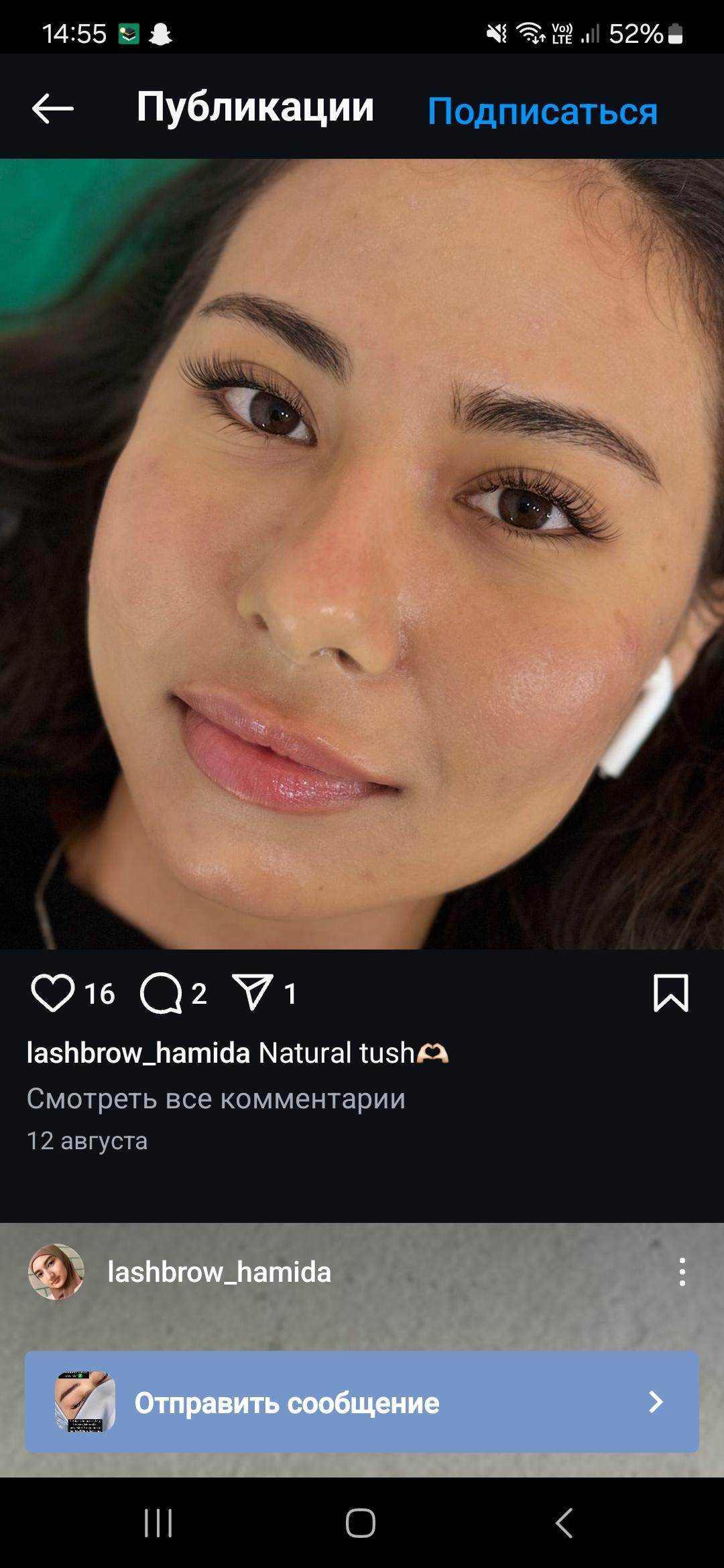
Task: Open the three-dot menu on the next post
Action: point(682,1272)
